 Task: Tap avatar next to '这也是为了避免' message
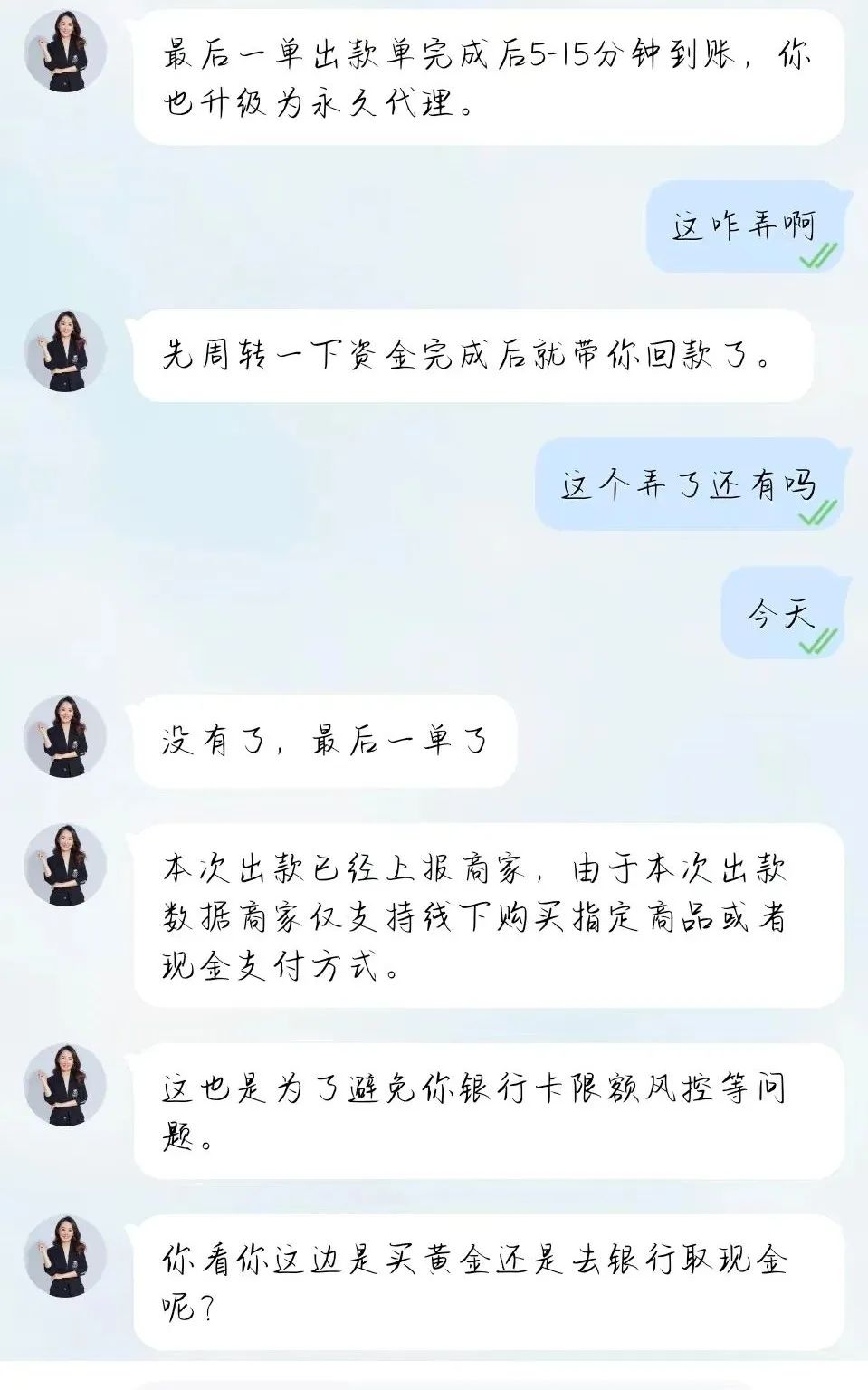click(x=65, y=1085)
